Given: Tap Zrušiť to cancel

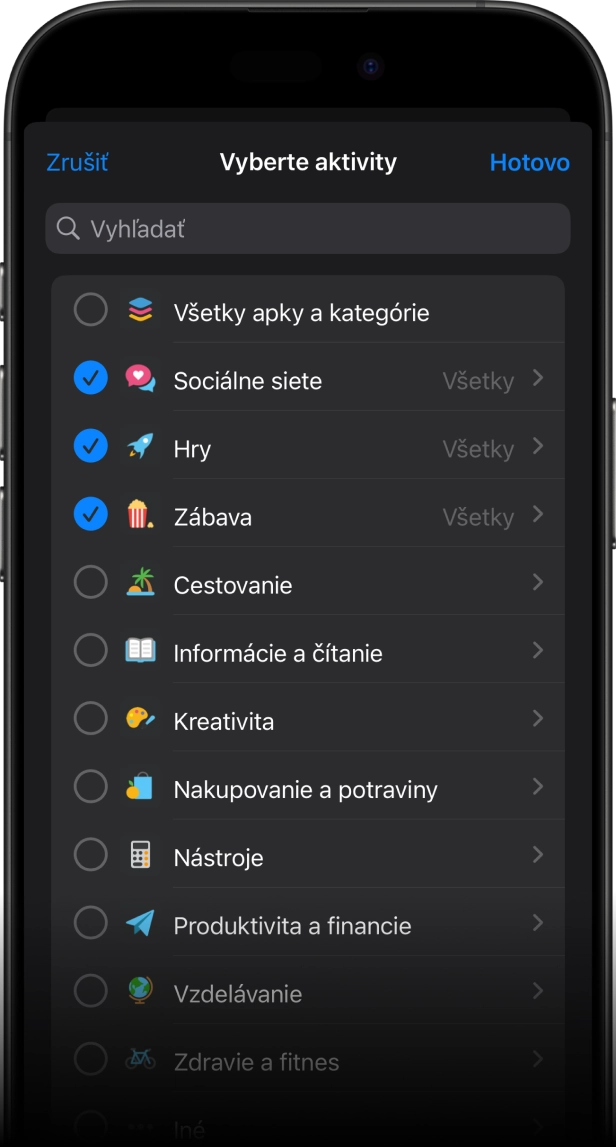Looking at the screenshot, I should (x=77, y=163).
